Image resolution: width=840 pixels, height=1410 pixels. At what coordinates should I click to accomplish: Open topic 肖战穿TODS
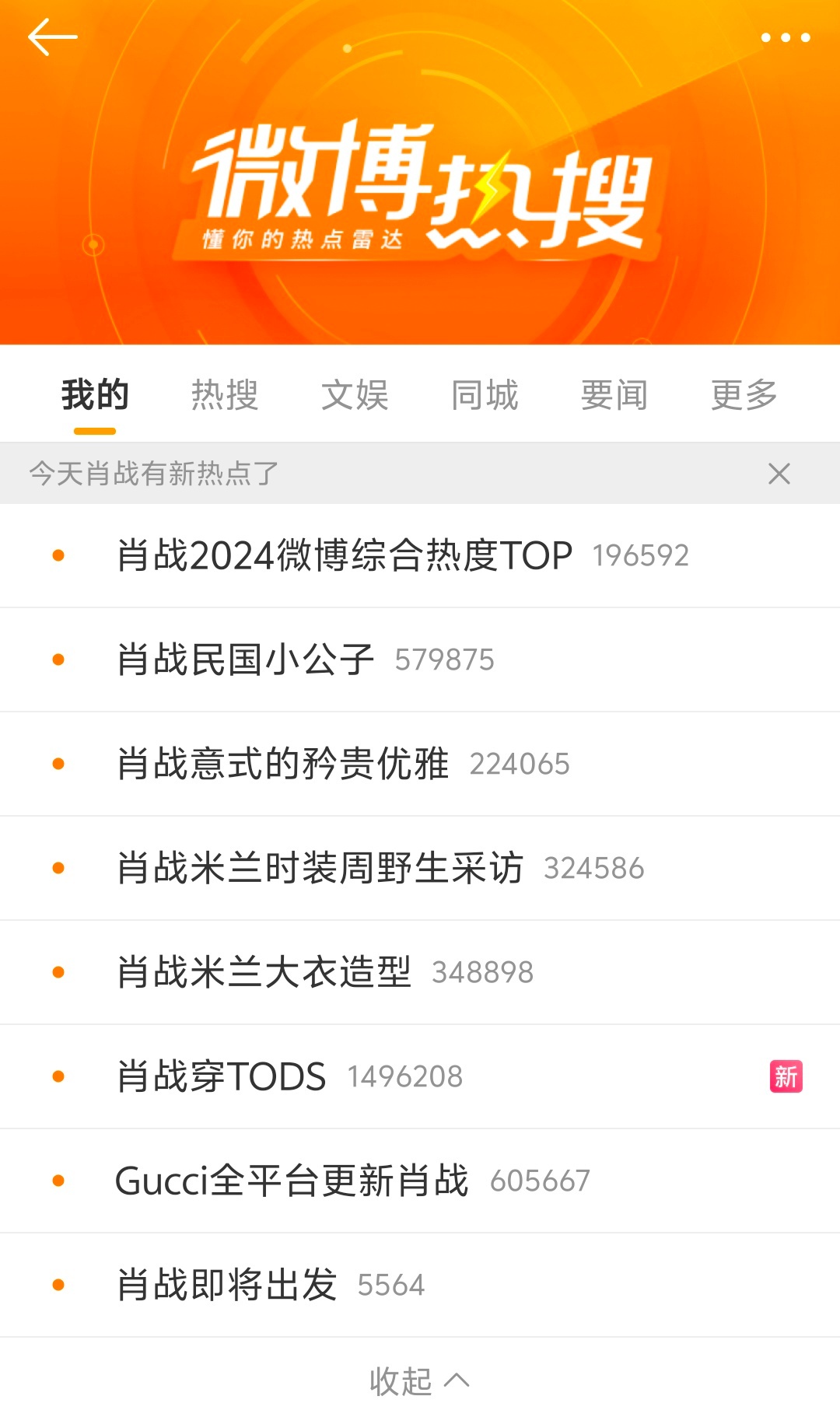click(x=222, y=1076)
